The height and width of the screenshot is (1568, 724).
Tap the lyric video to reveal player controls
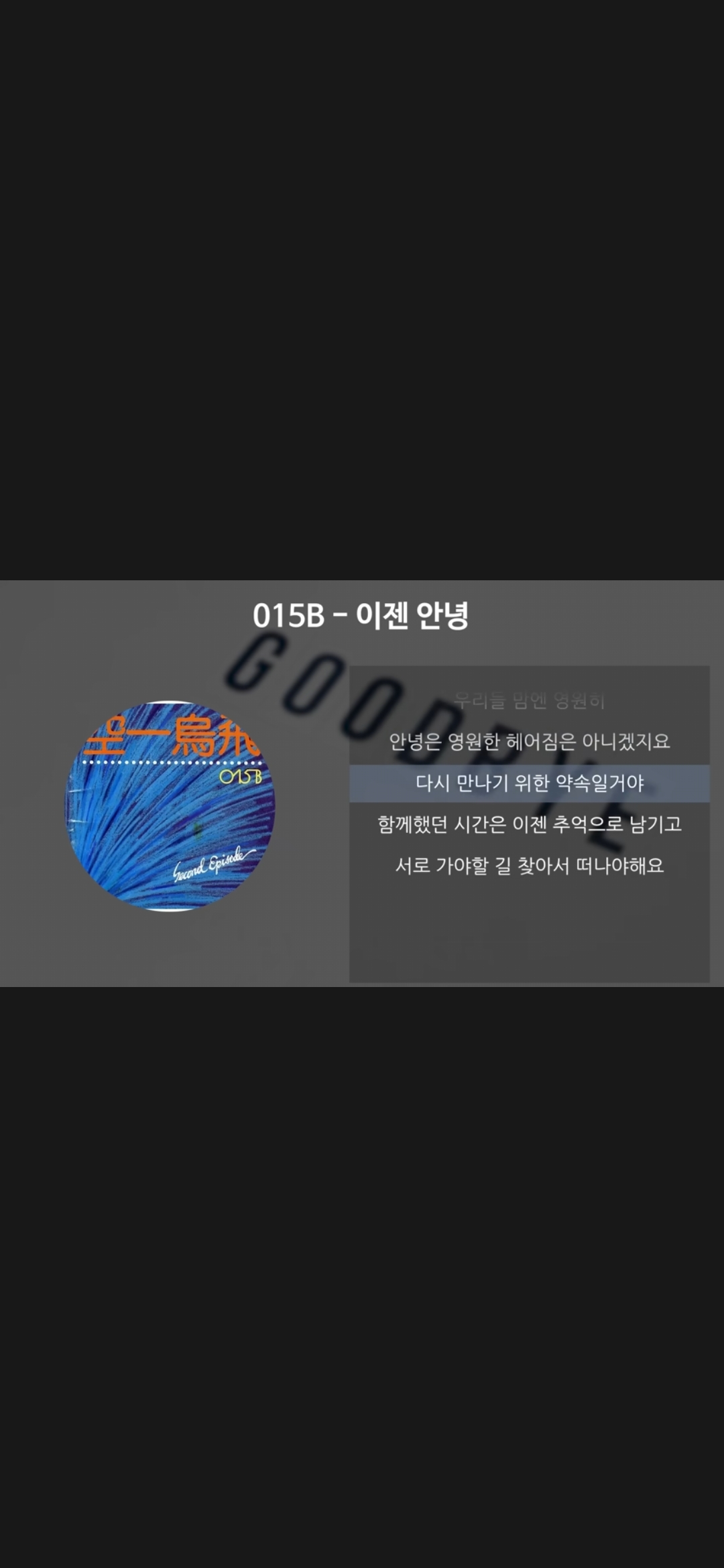[x=362, y=783]
